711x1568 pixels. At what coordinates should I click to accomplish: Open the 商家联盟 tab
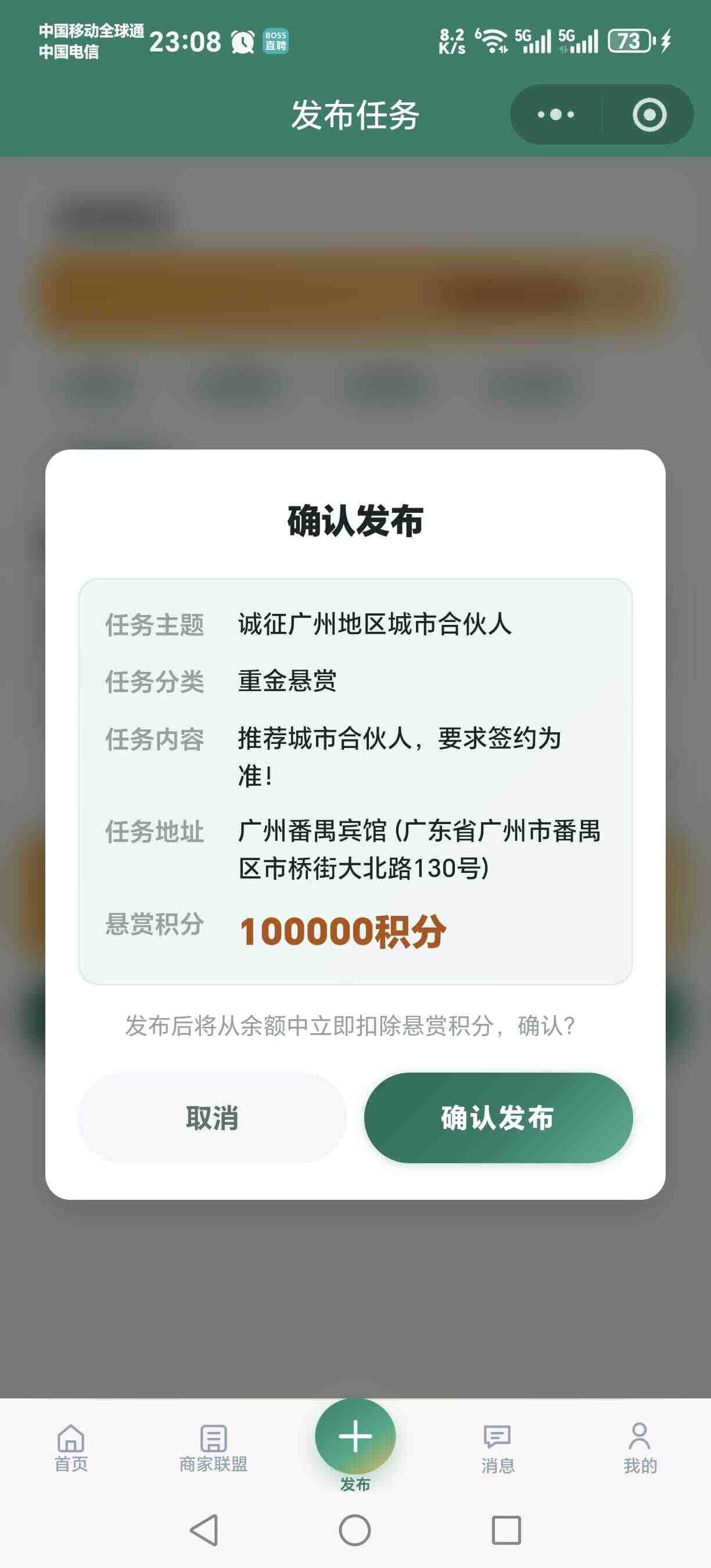click(213, 1449)
